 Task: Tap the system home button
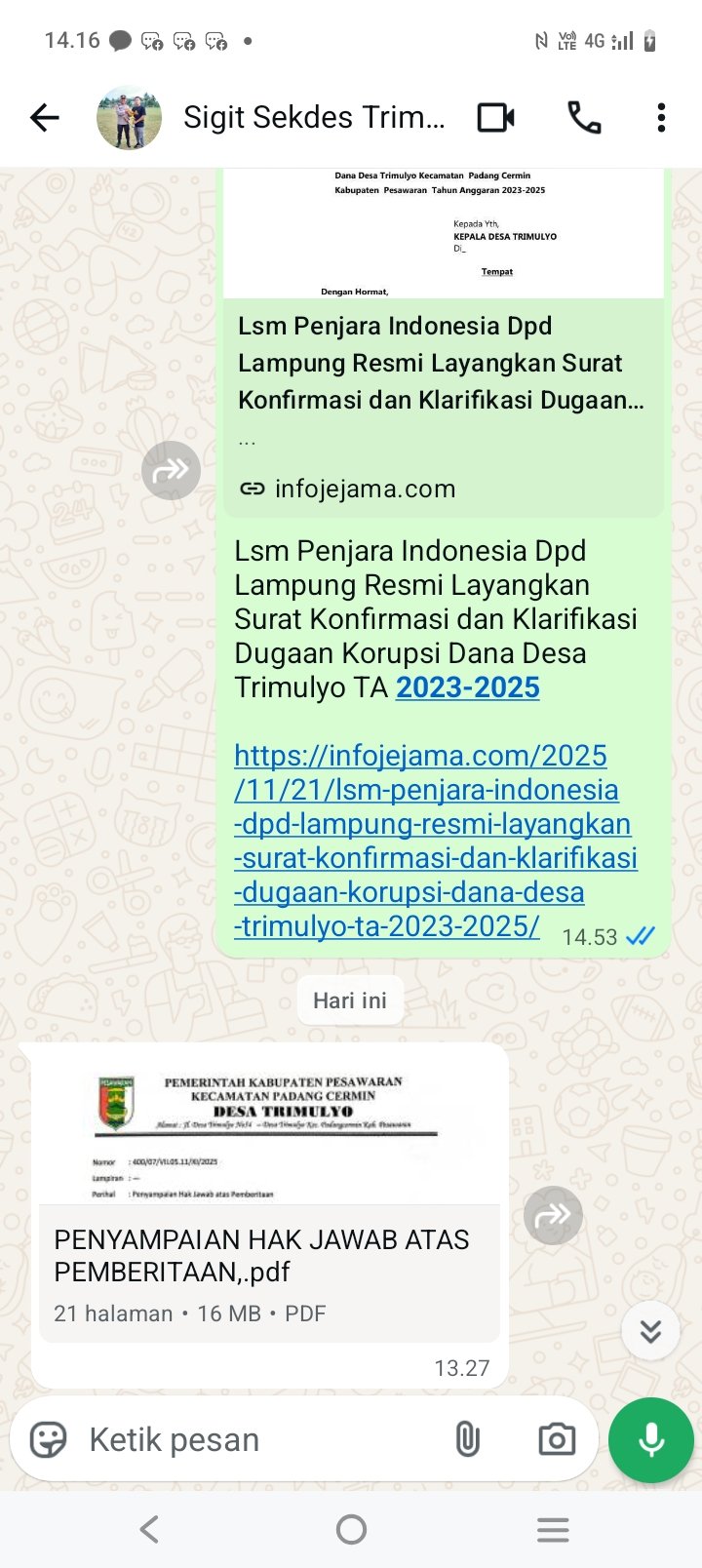(x=351, y=1529)
